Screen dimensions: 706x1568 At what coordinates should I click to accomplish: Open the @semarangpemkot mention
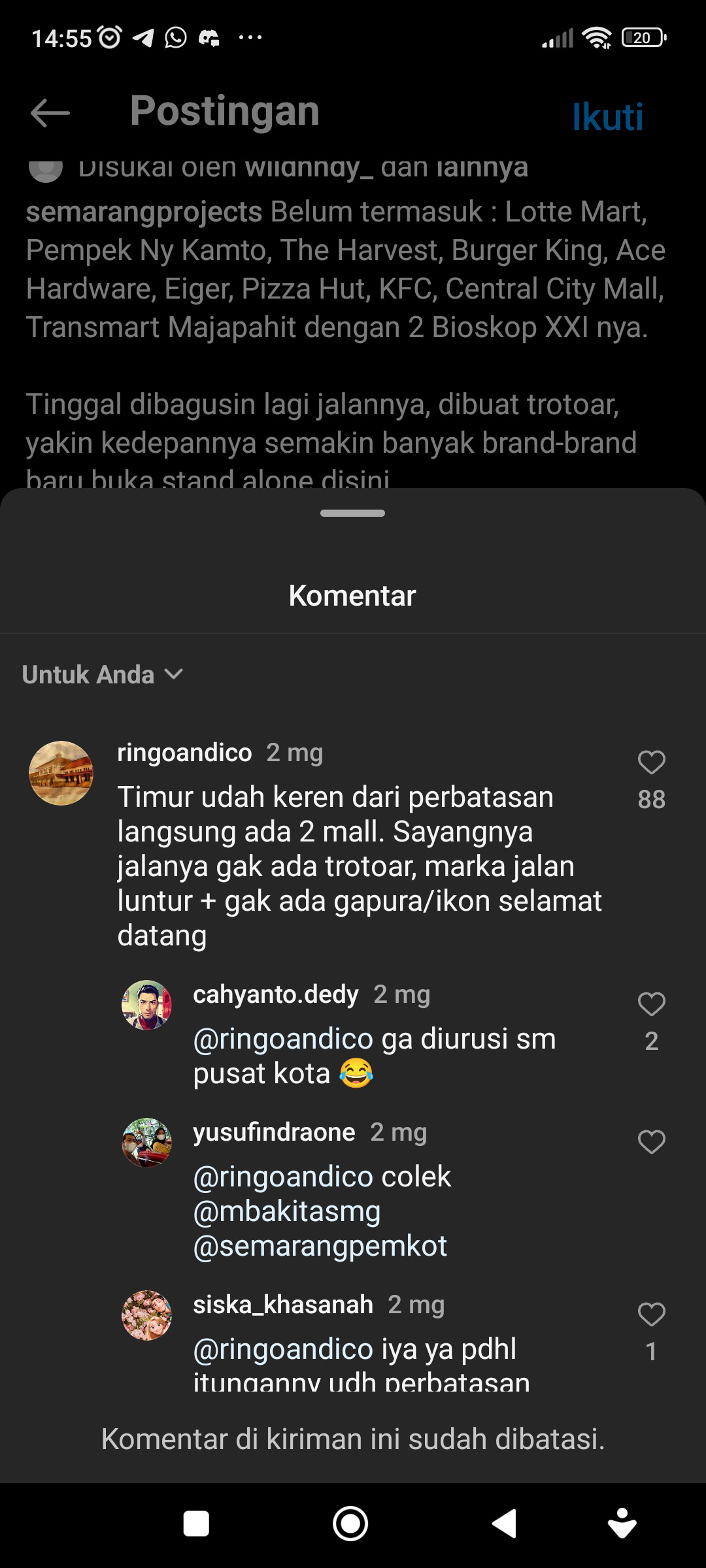(320, 1246)
